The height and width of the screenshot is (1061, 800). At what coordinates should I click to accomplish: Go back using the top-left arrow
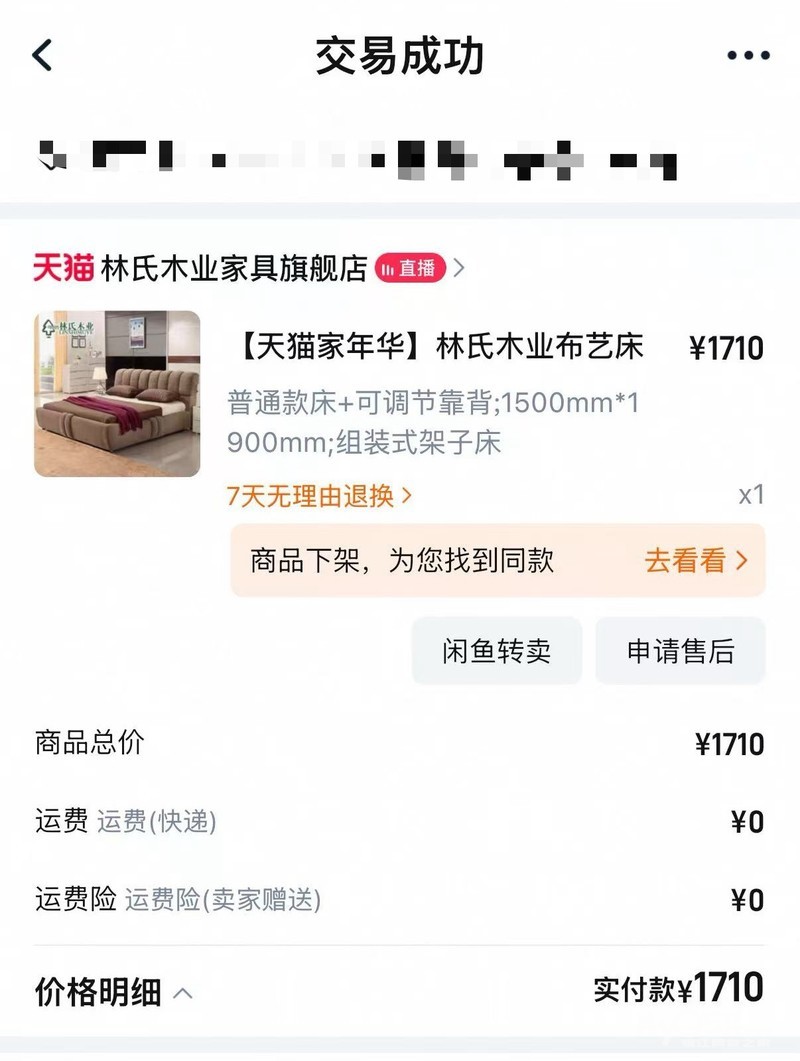tap(42, 55)
